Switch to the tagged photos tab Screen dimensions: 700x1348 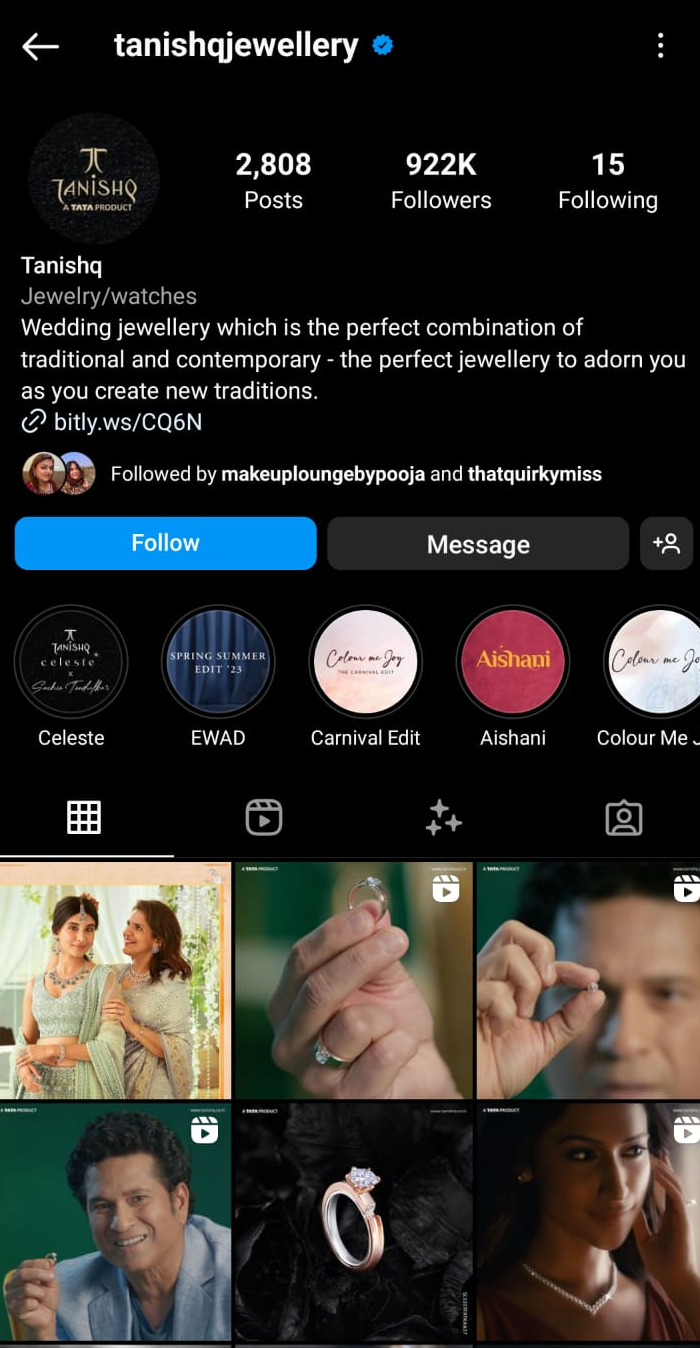(624, 818)
